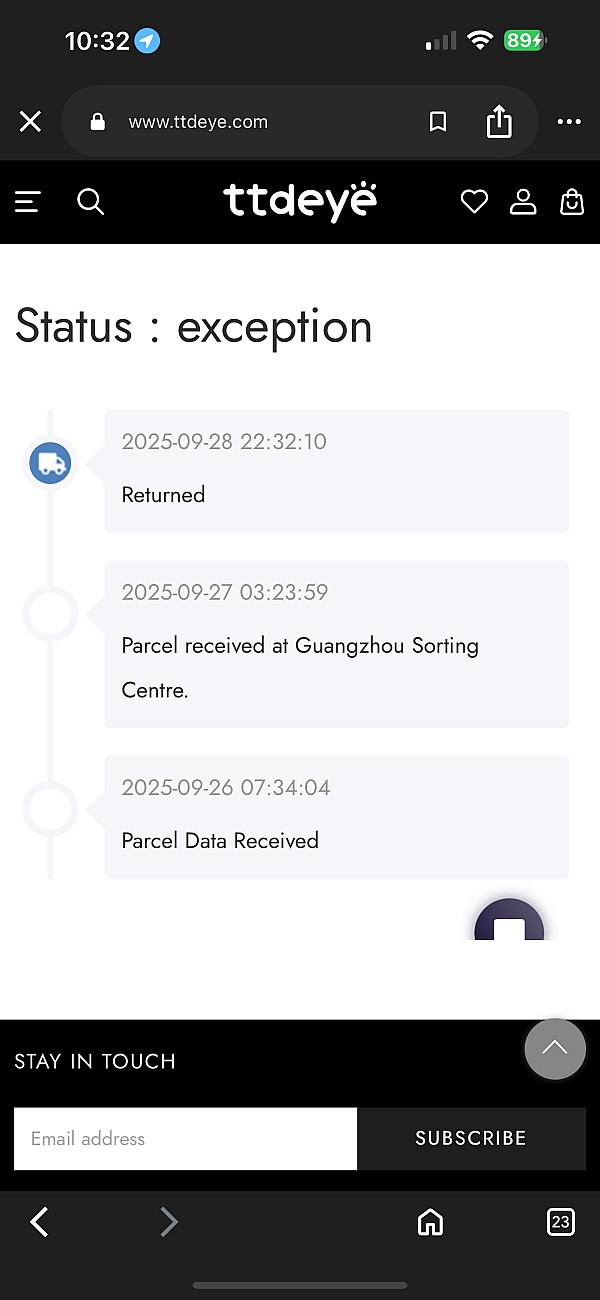
Task: Go to the ttdeye homepage logo
Action: [300, 201]
